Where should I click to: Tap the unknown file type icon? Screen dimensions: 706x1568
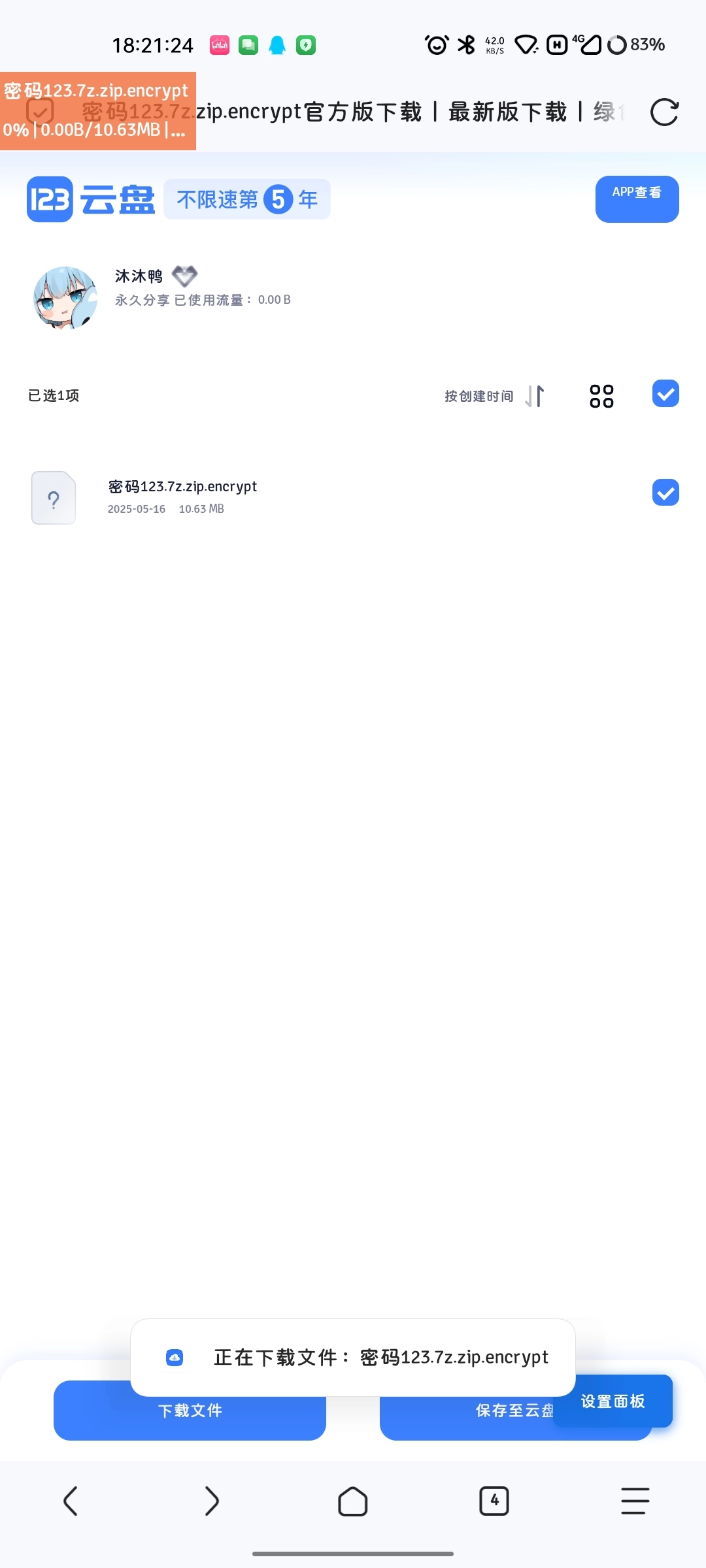click(x=53, y=498)
